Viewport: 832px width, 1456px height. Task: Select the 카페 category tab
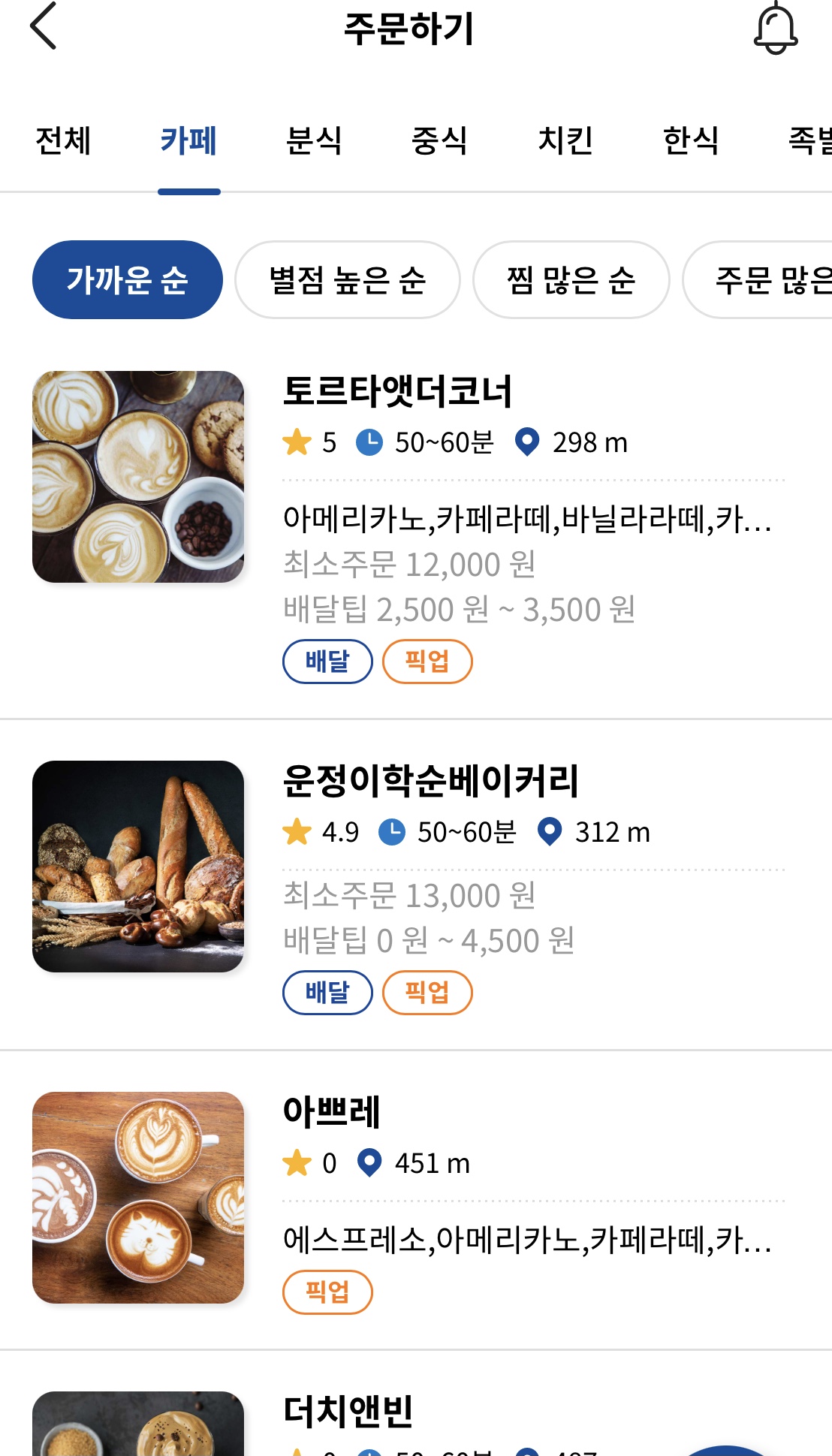pyautogui.click(x=188, y=140)
